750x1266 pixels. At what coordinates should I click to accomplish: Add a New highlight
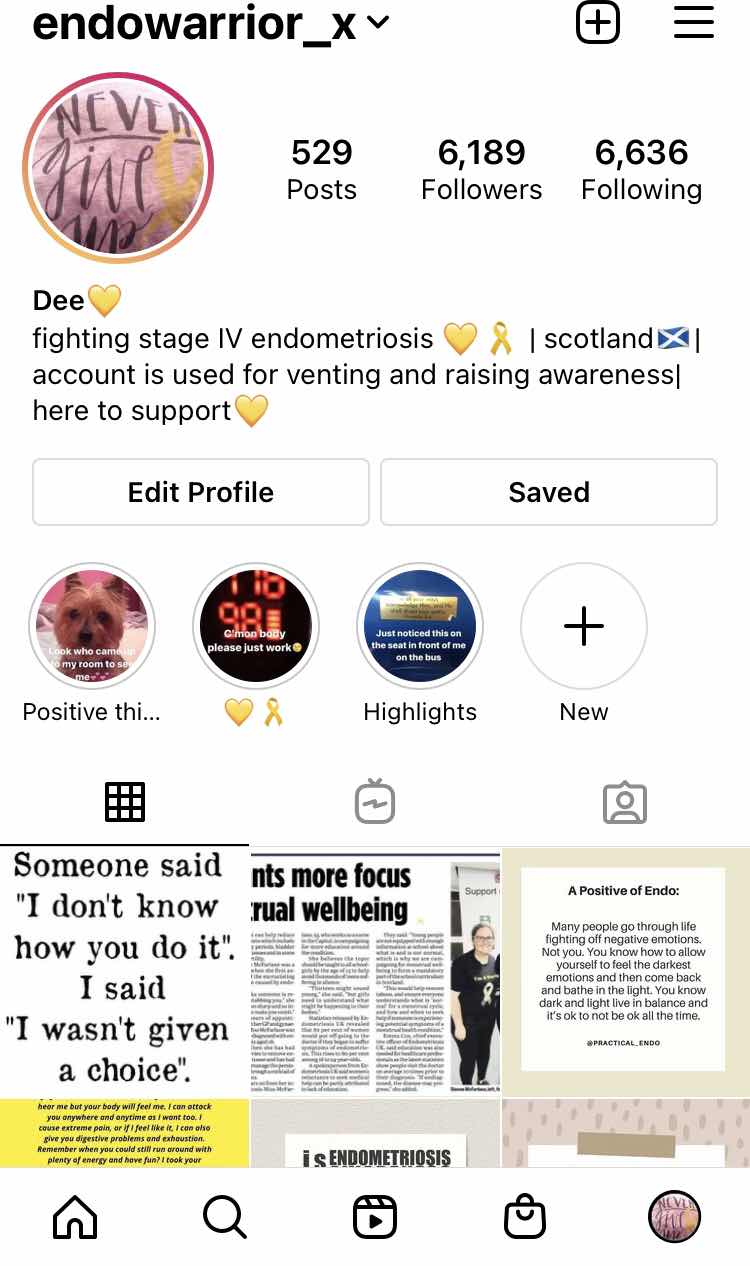[584, 625]
